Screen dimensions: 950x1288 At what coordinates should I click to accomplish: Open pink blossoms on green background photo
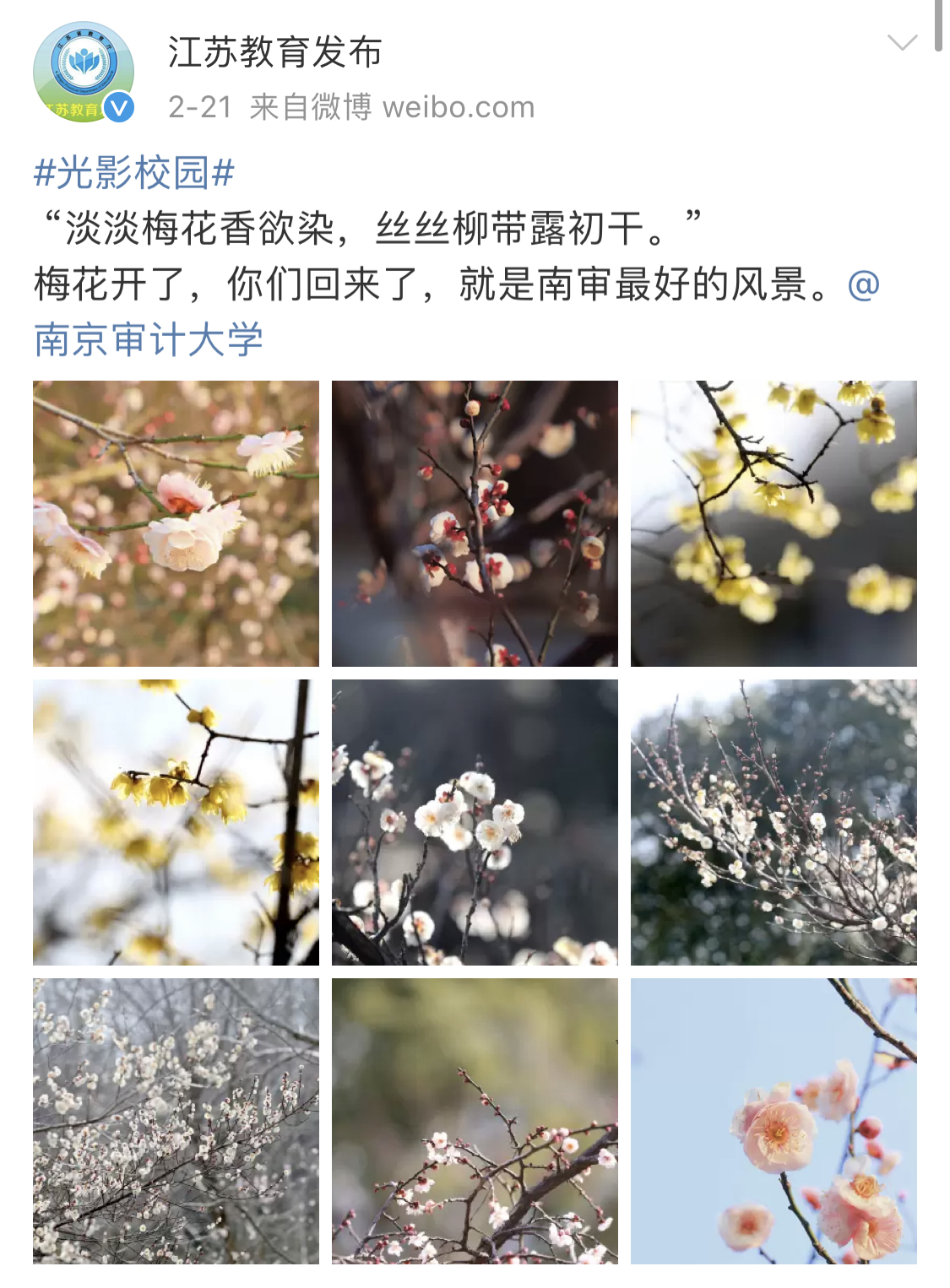[x=475, y=1121]
